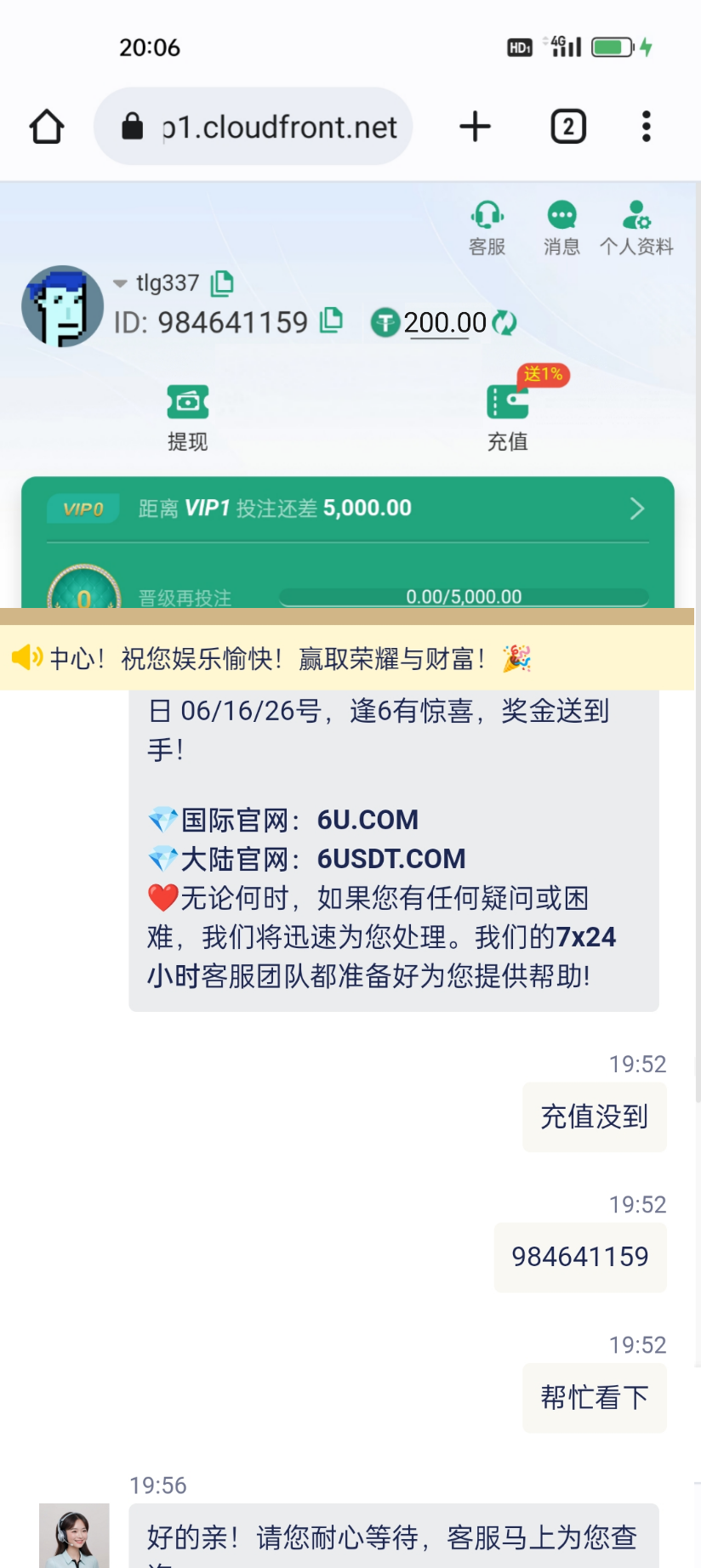Open the profile avatar
The height and width of the screenshot is (1568, 701).
coord(62,306)
